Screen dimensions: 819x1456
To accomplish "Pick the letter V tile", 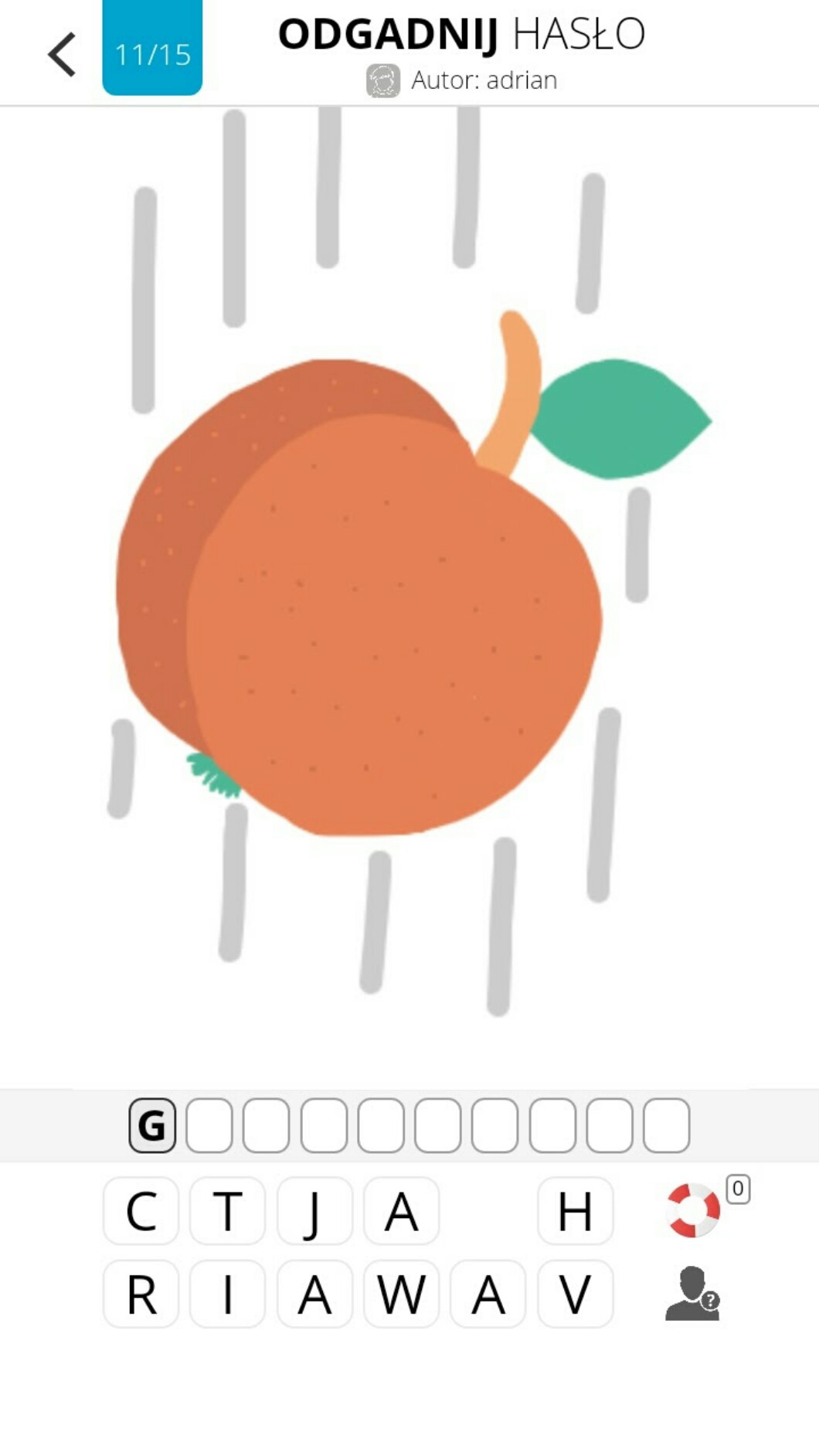I will click(576, 1294).
